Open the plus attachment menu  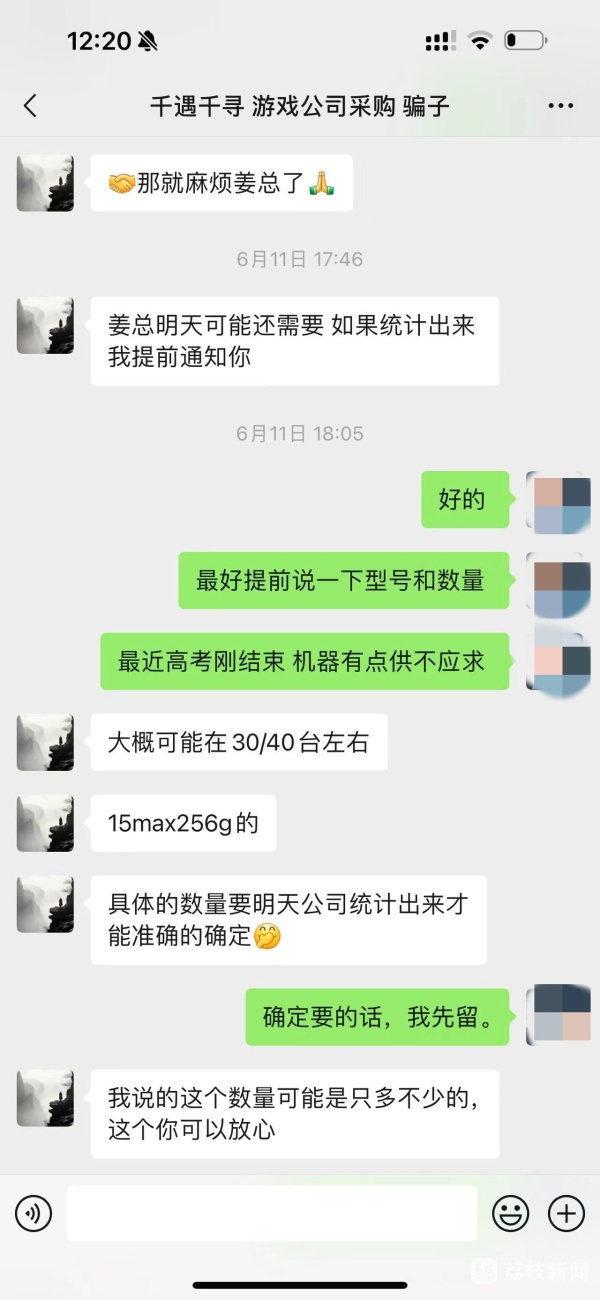(566, 1214)
